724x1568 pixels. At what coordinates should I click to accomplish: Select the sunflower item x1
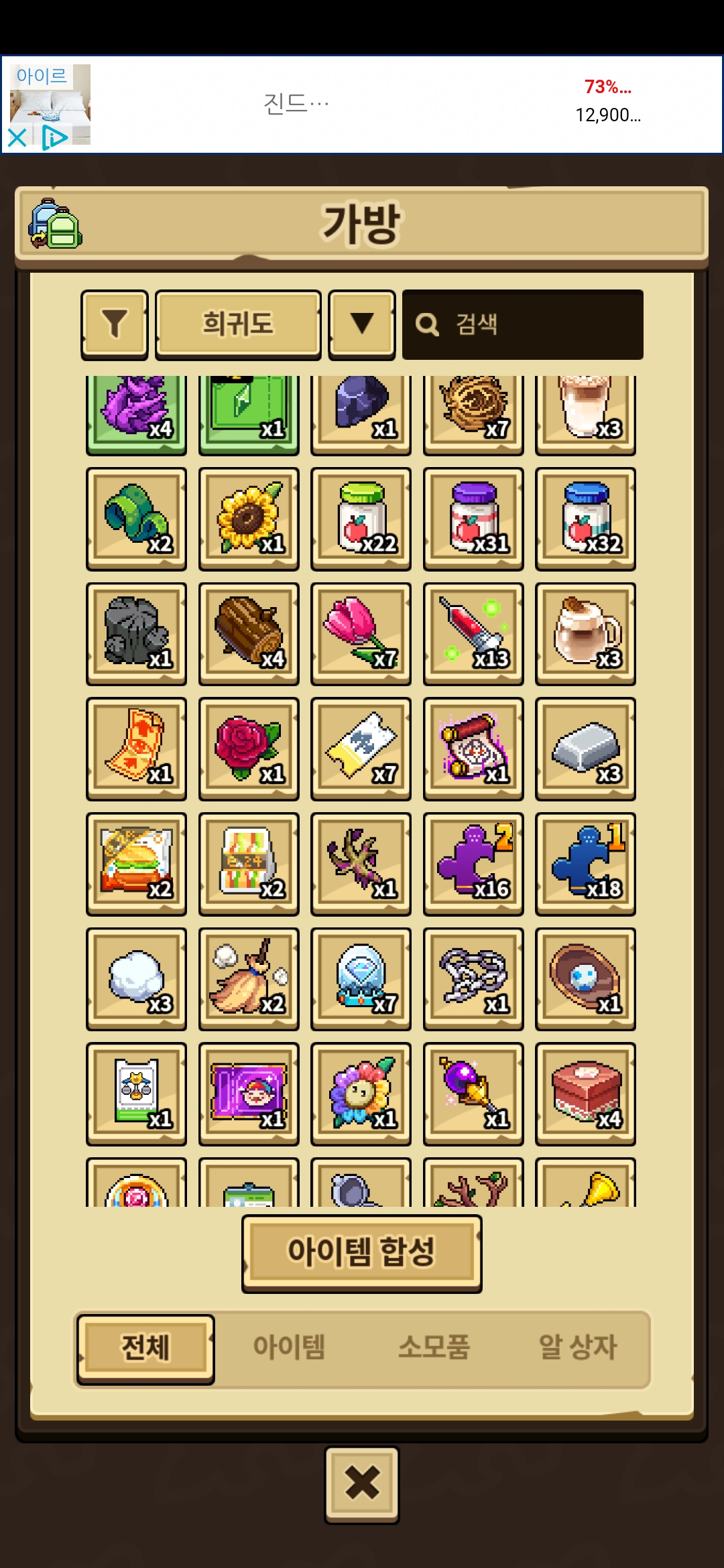(249, 519)
